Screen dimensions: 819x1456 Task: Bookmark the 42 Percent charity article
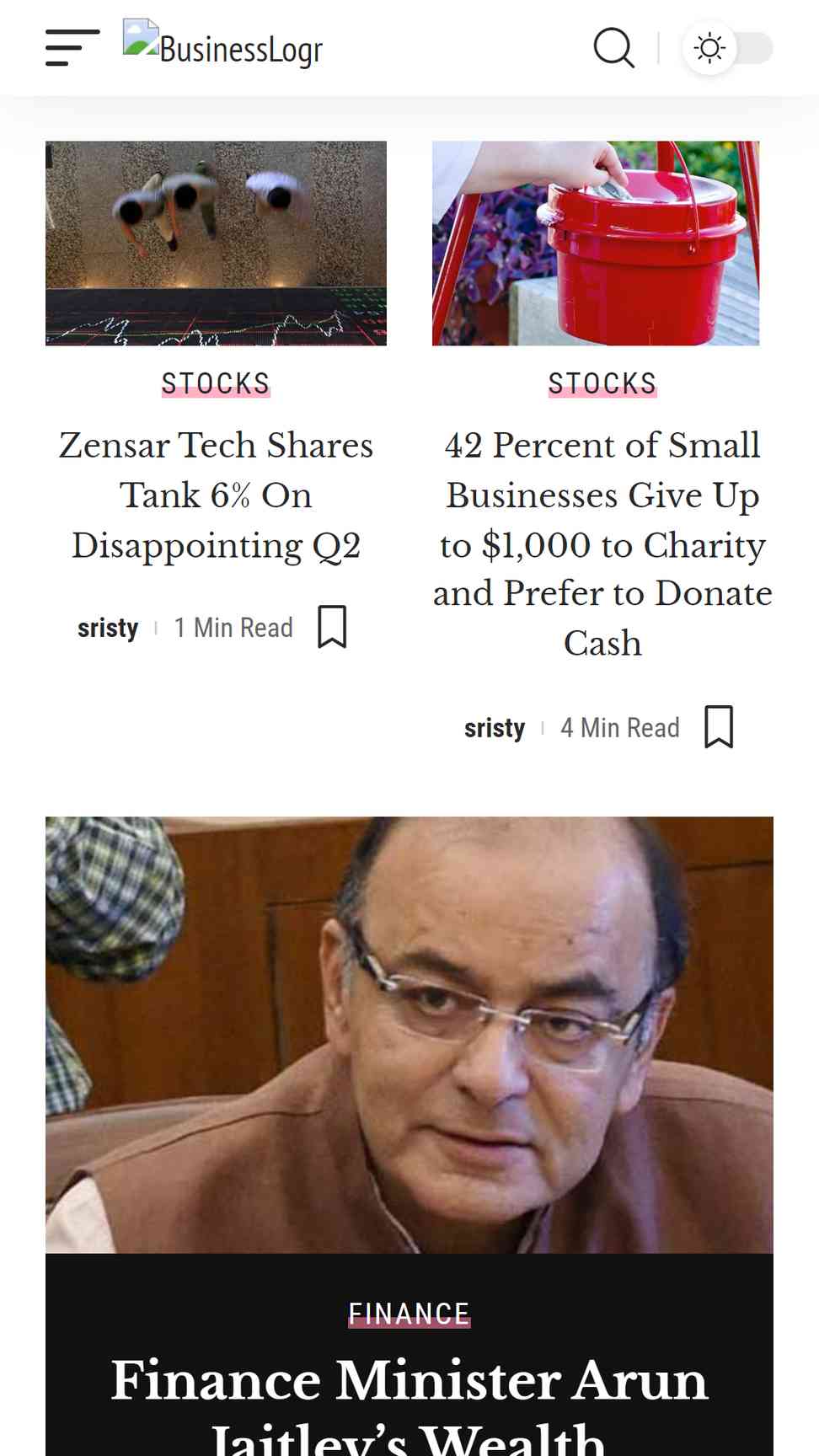719,727
